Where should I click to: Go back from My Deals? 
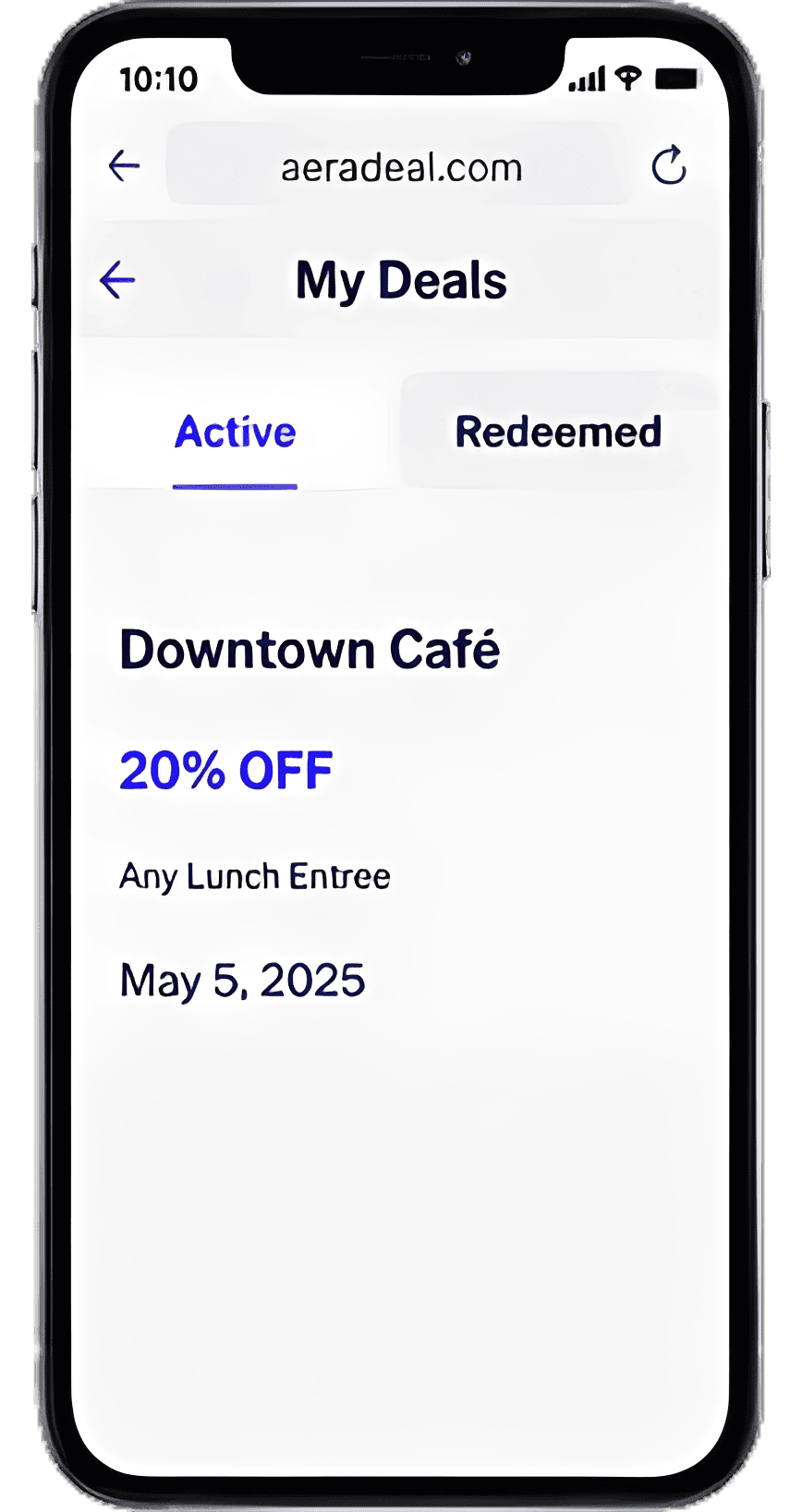click(117, 280)
